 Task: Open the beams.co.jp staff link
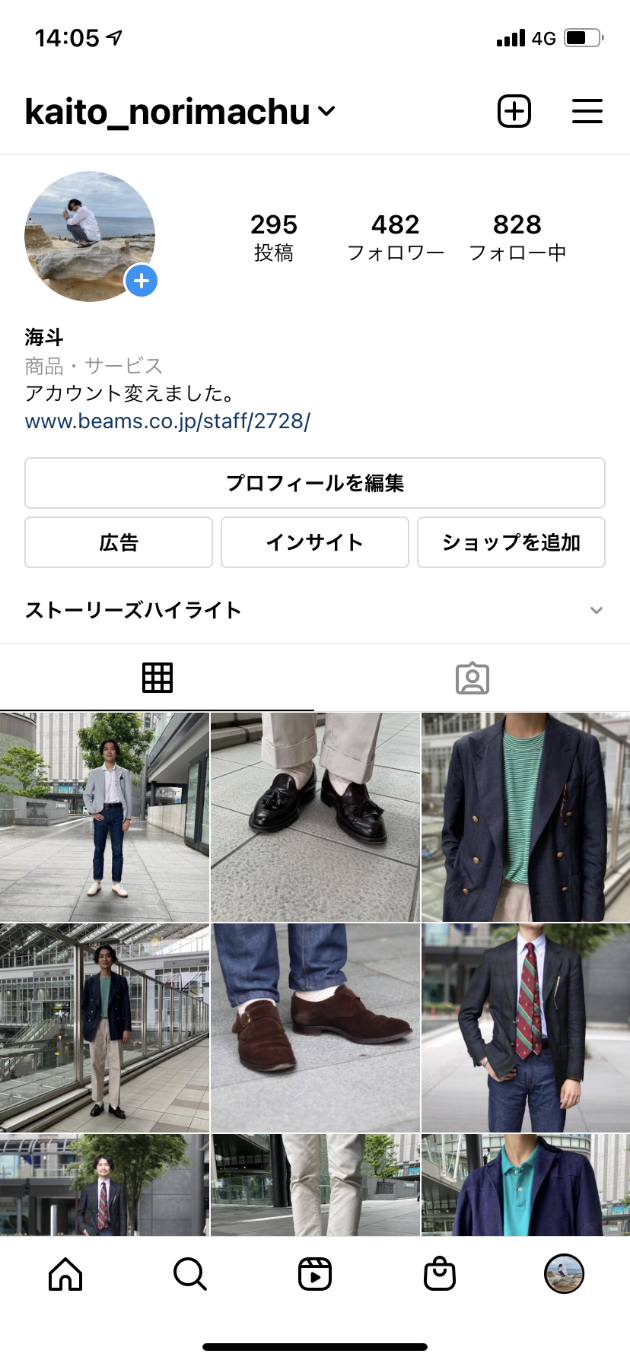click(167, 421)
